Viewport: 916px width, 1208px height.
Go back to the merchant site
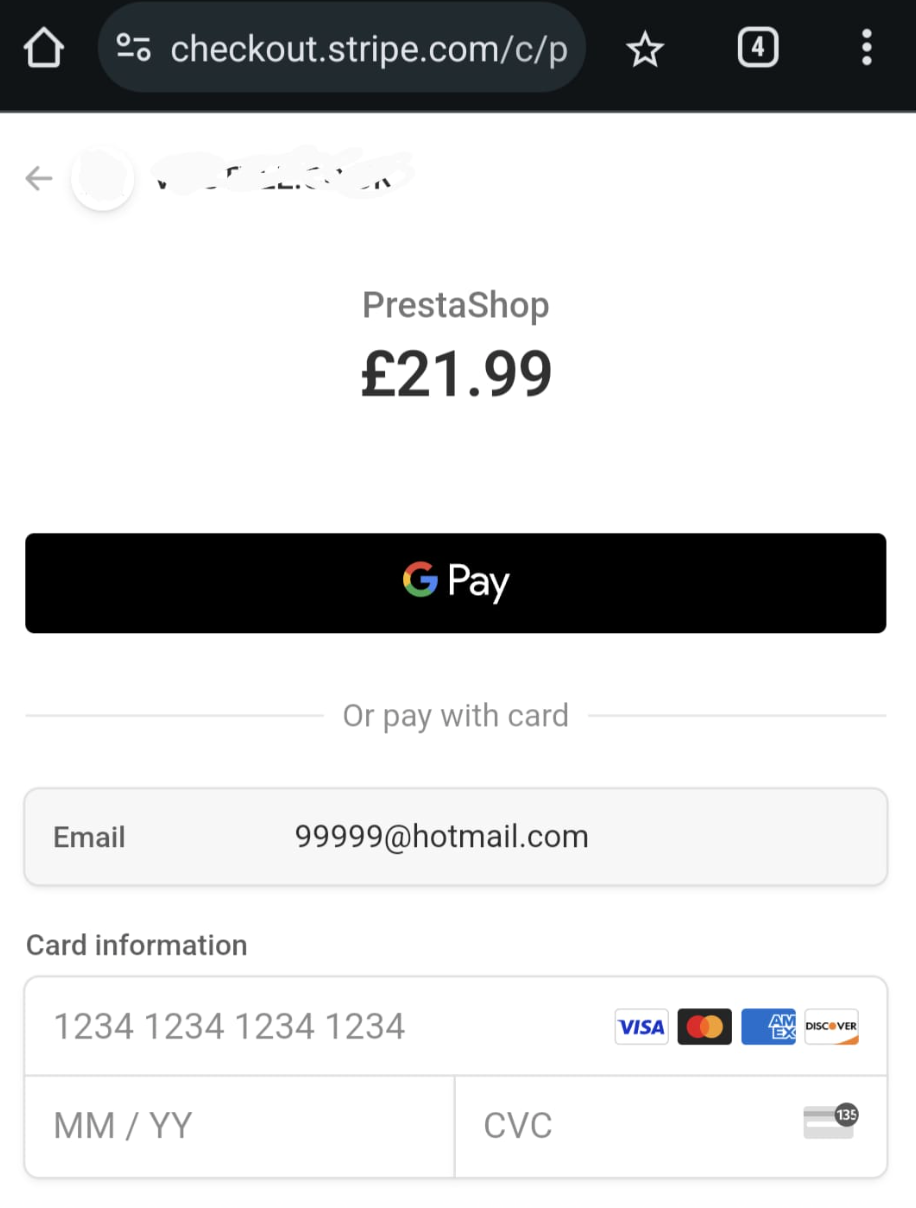click(39, 179)
